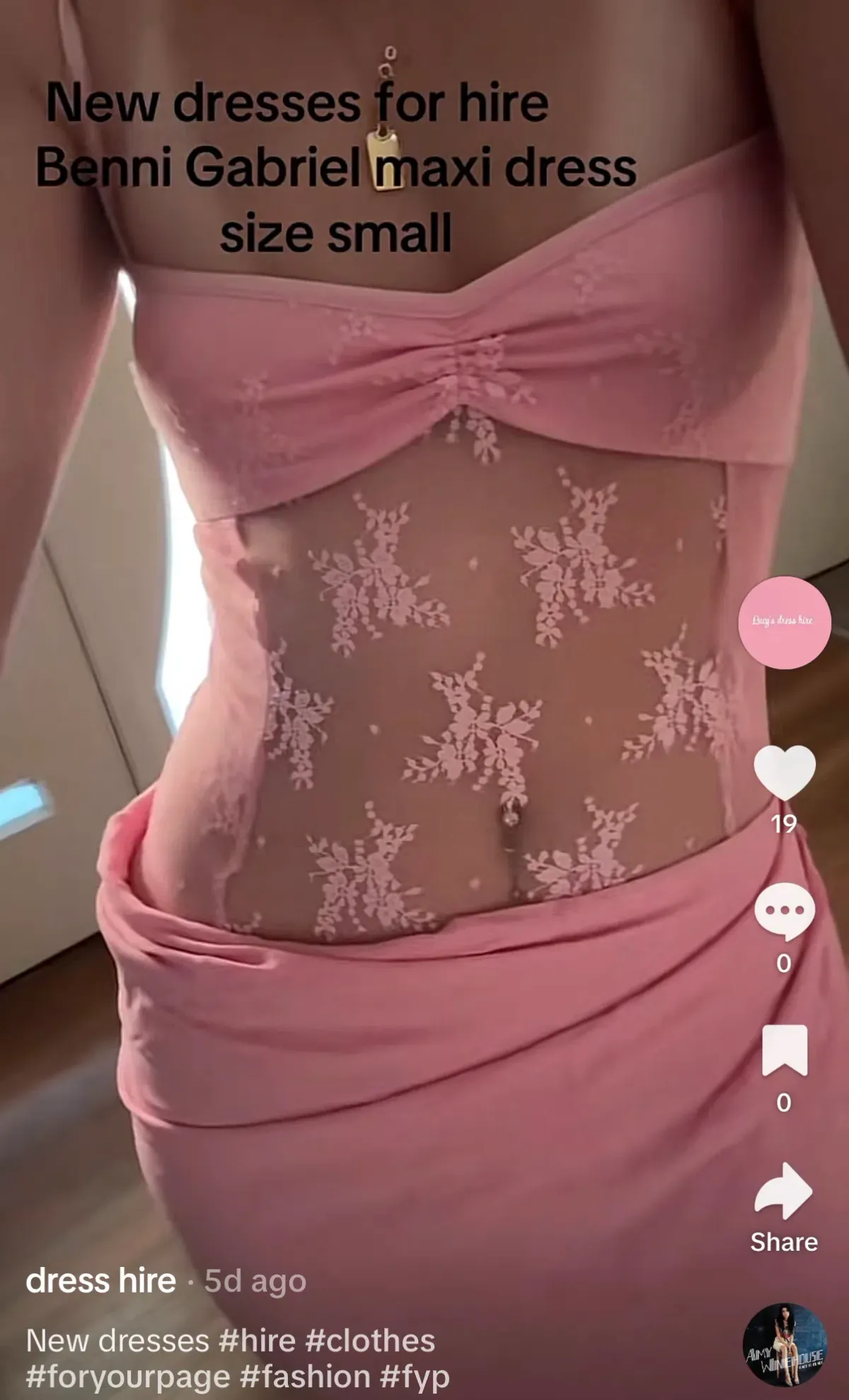
Task: Tap the #hire hashtag
Action: tap(258, 1341)
